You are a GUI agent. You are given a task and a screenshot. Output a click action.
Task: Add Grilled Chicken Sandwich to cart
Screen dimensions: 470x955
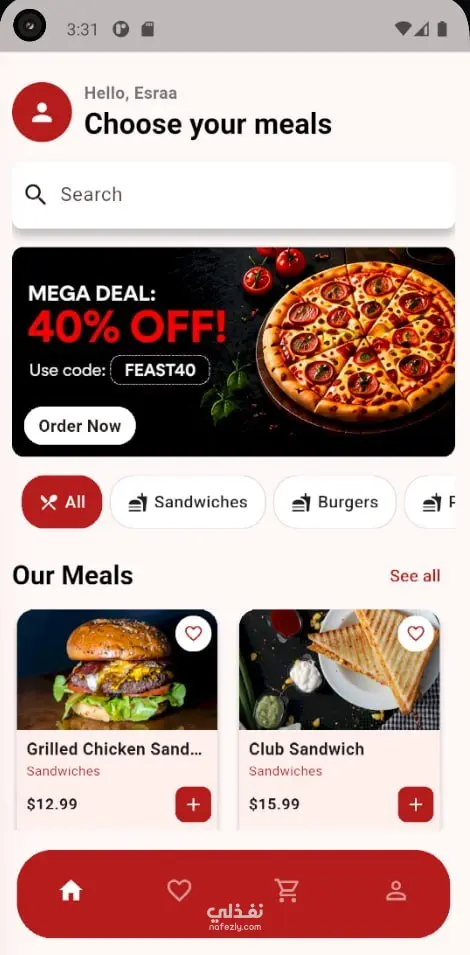[194, 805]
